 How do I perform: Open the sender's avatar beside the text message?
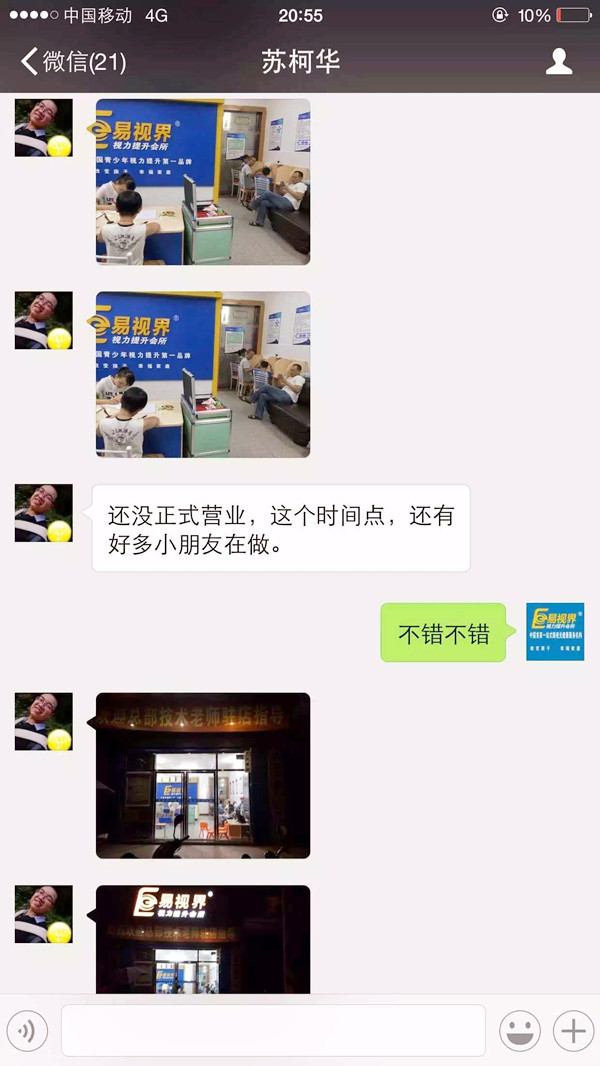tap(43, 513)
